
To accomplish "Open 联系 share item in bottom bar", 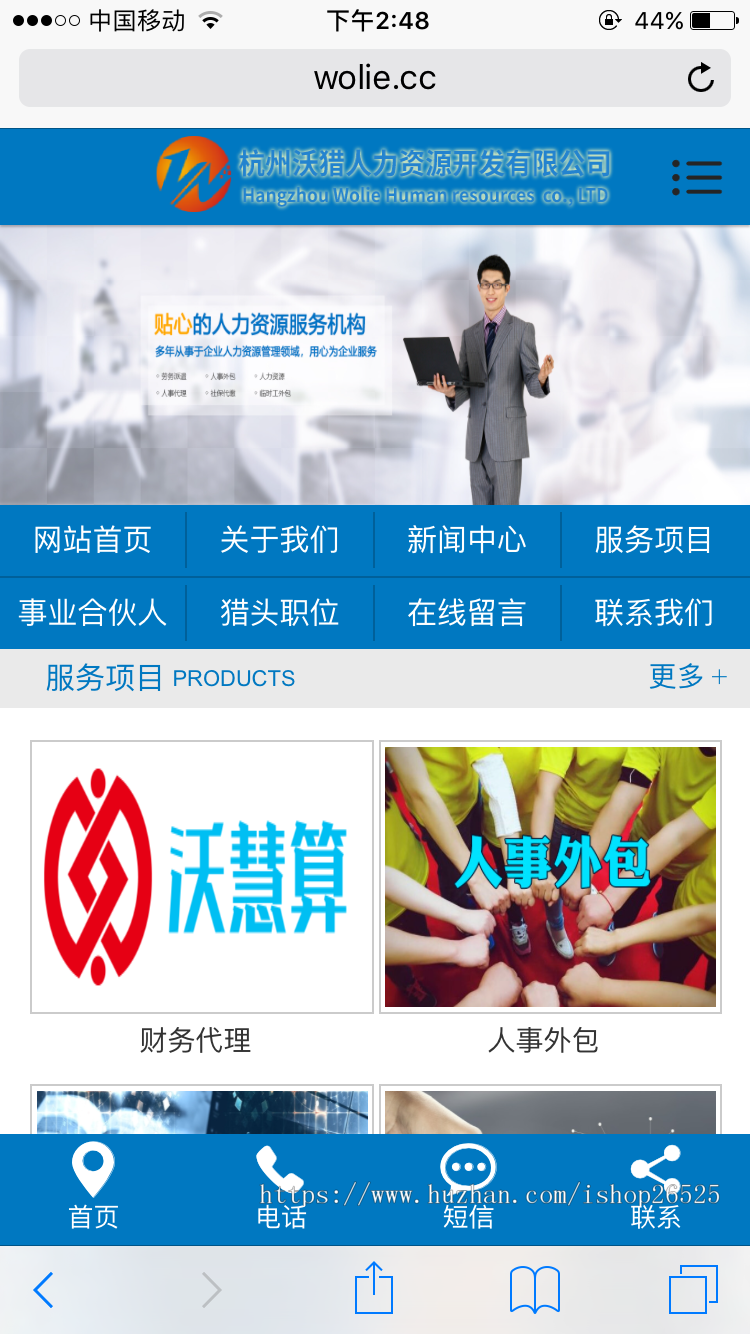I will (x=655, y=1187).
